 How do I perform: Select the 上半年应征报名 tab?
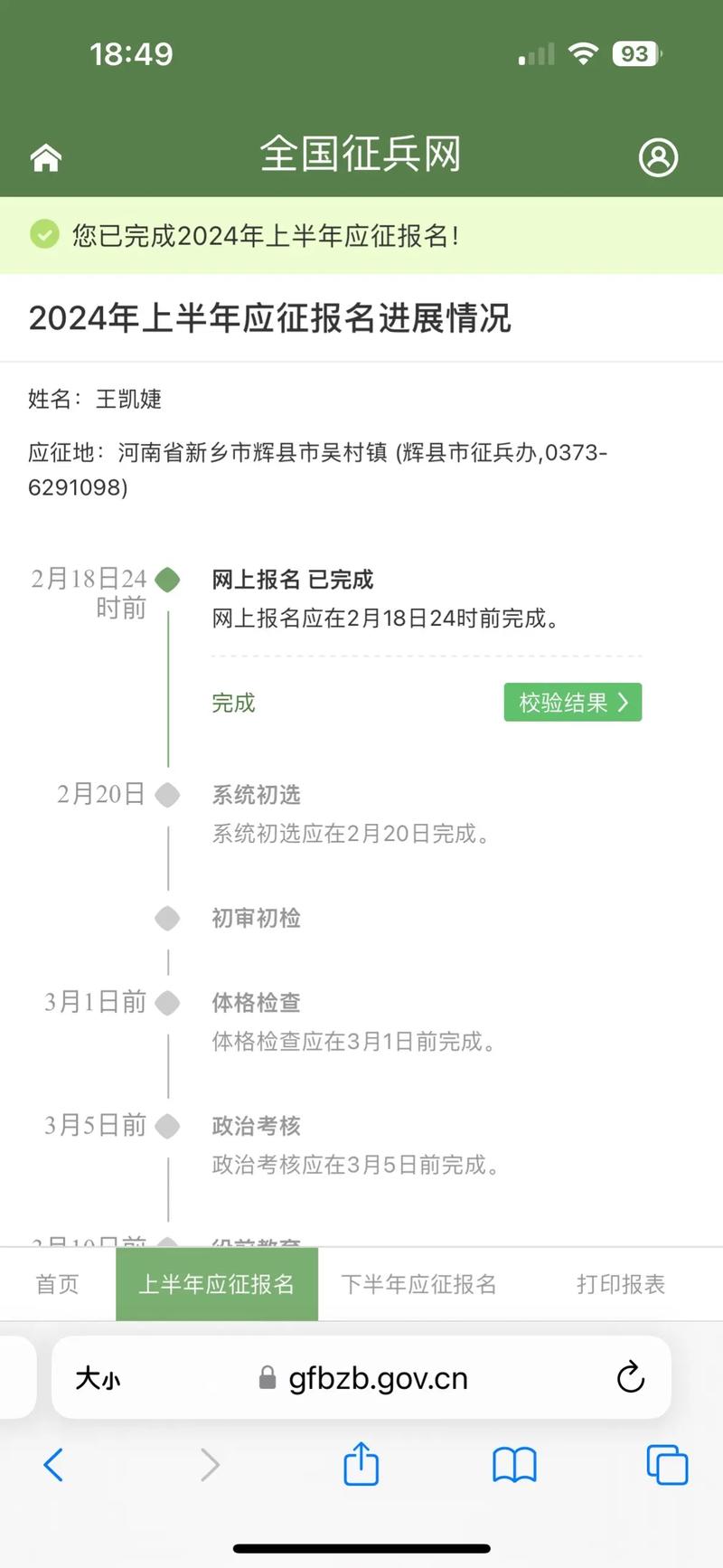(217, 1284)
